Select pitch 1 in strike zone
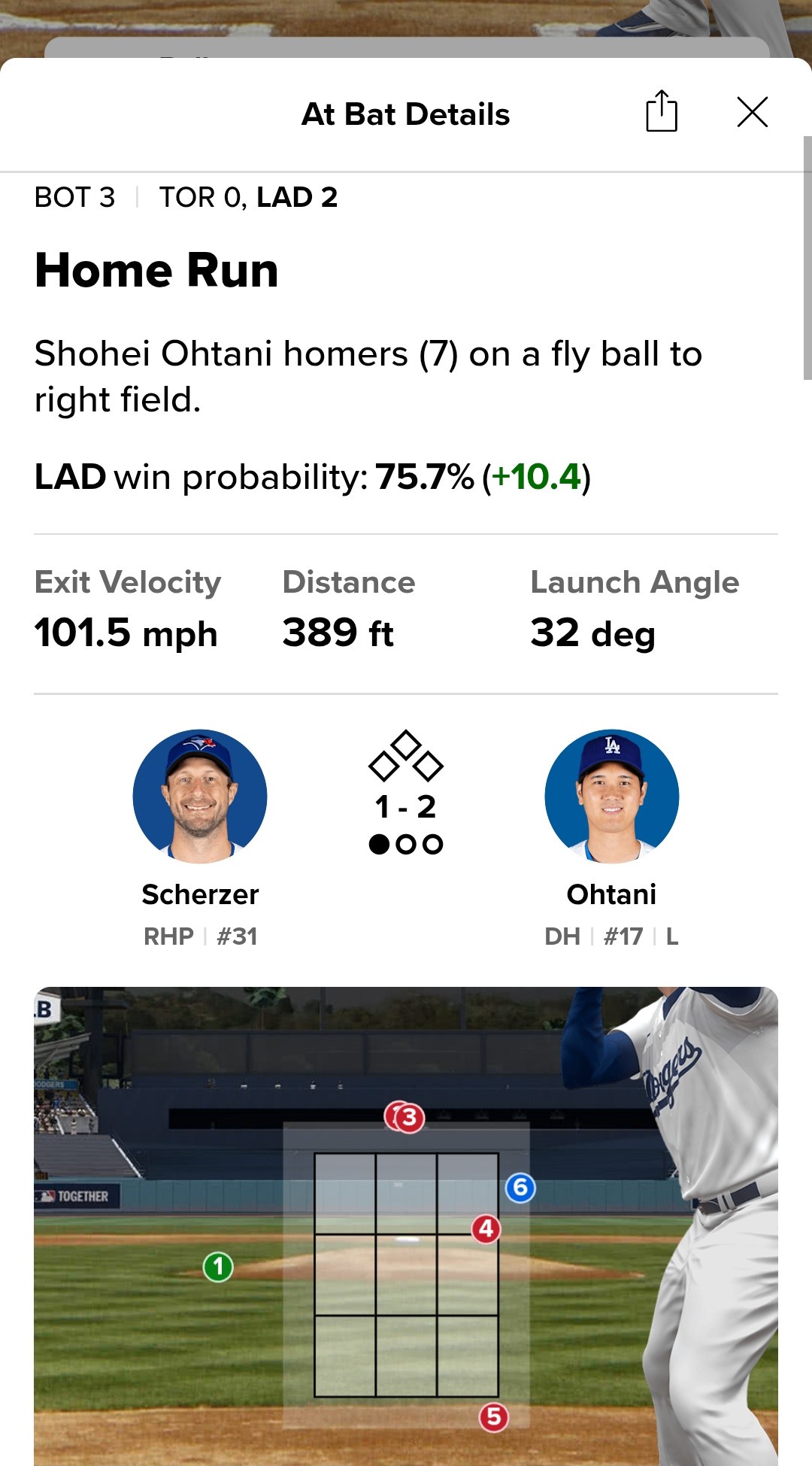 pos(218,1267)
